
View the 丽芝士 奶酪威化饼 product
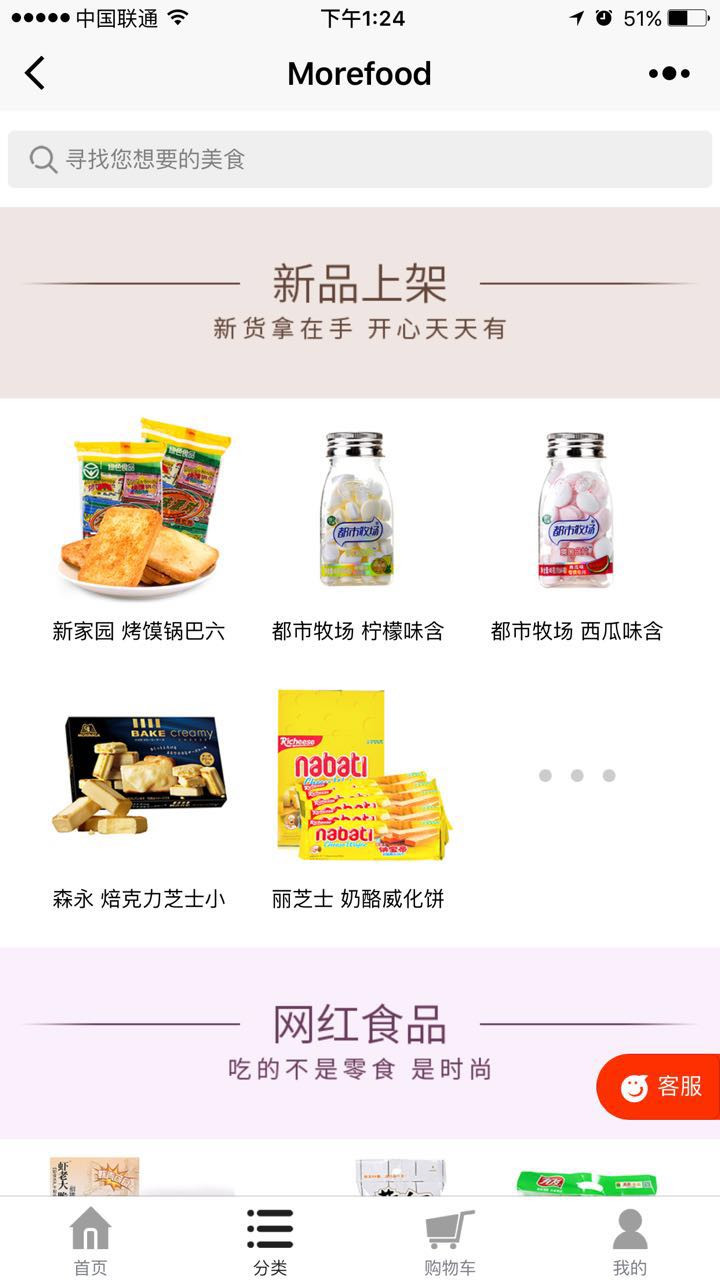tap(358, 798)
